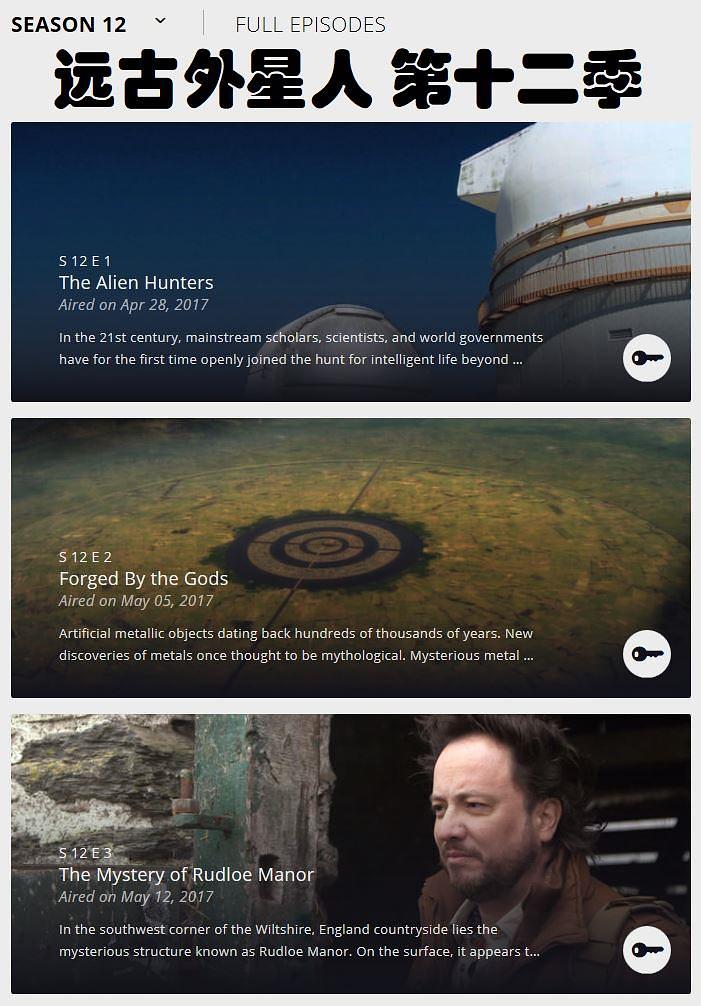Open The Alien Hunters episode card
This screenshot has width=701, height=1006.
coord(136,283)
